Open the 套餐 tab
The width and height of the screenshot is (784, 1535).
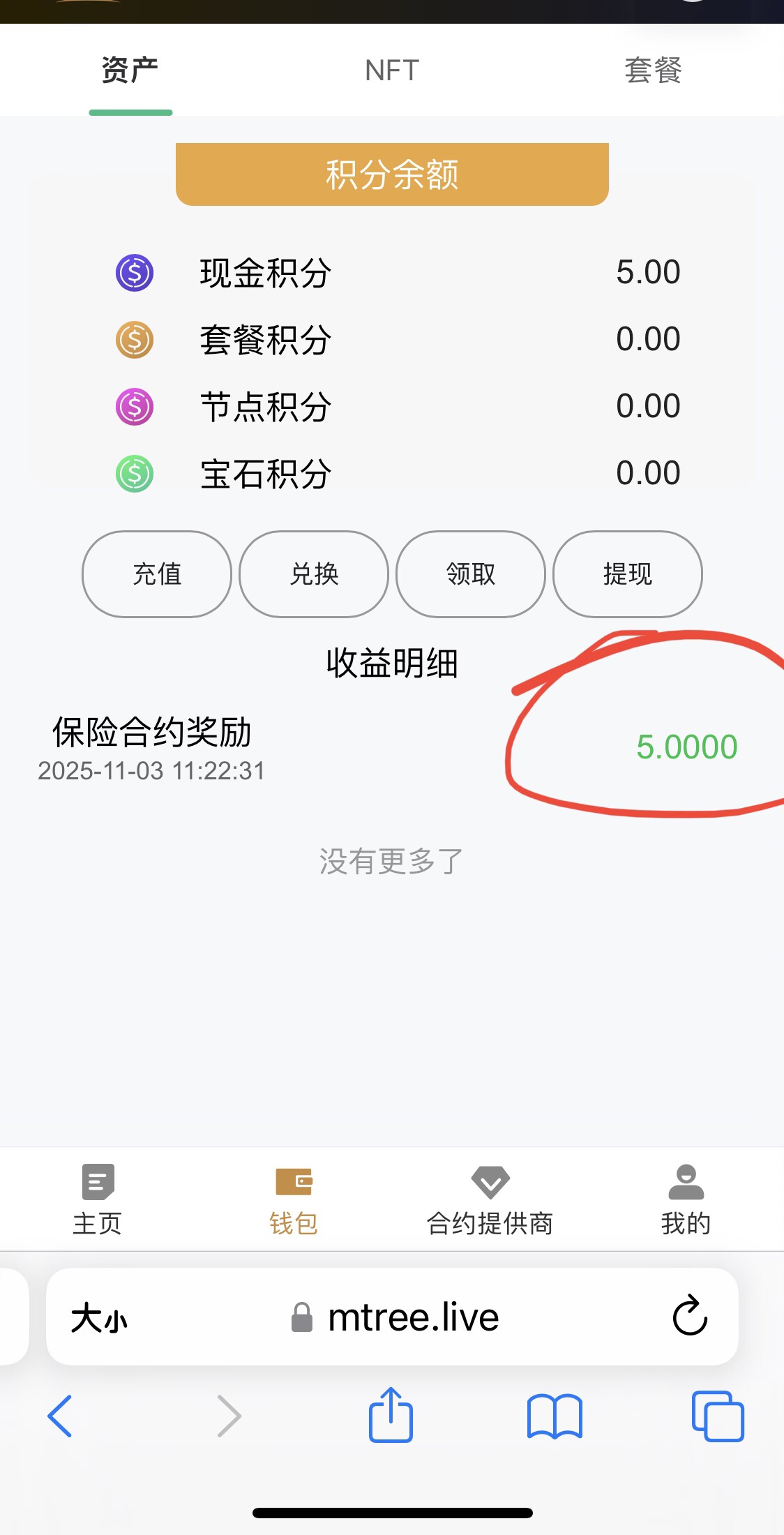point(653,70)
